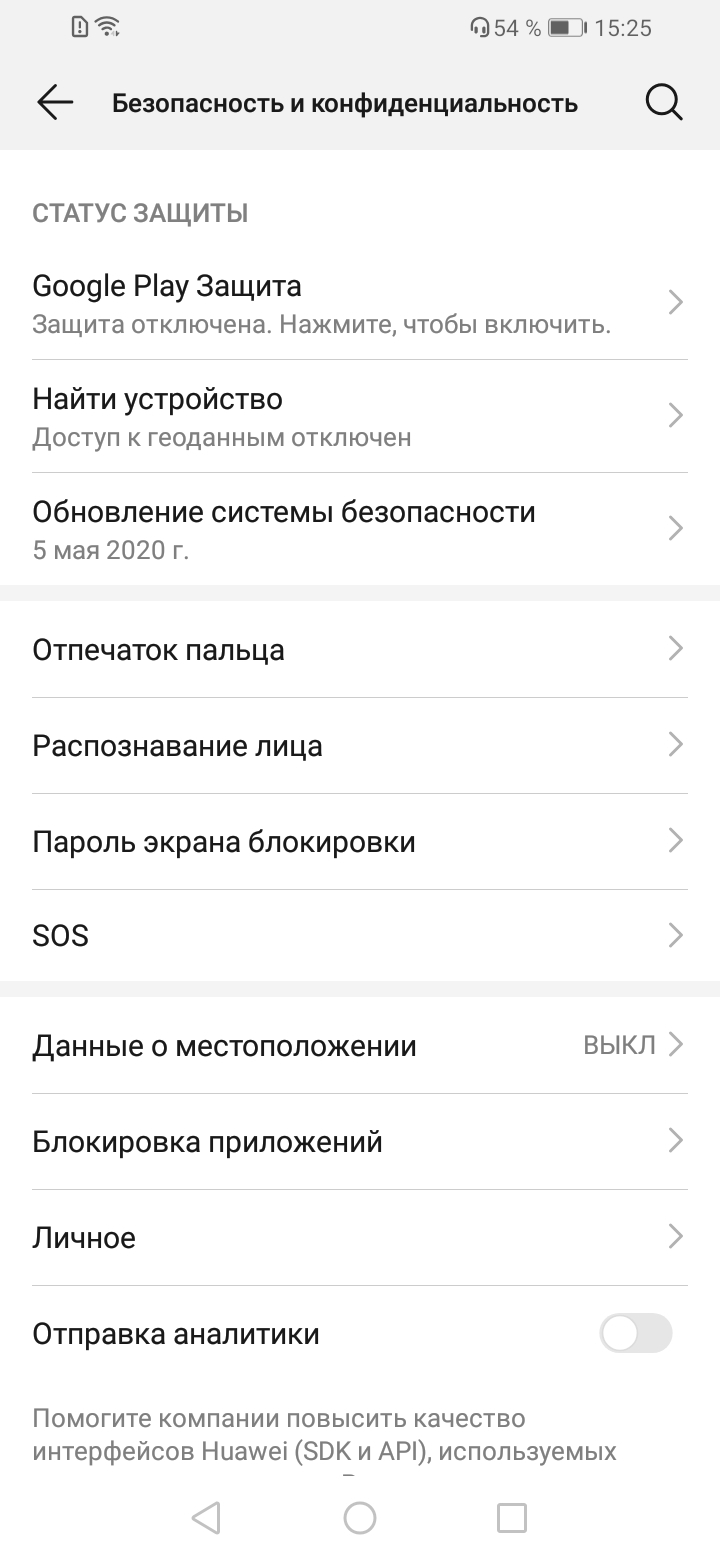Tap the navigation back triangle button

point(206,1516)
